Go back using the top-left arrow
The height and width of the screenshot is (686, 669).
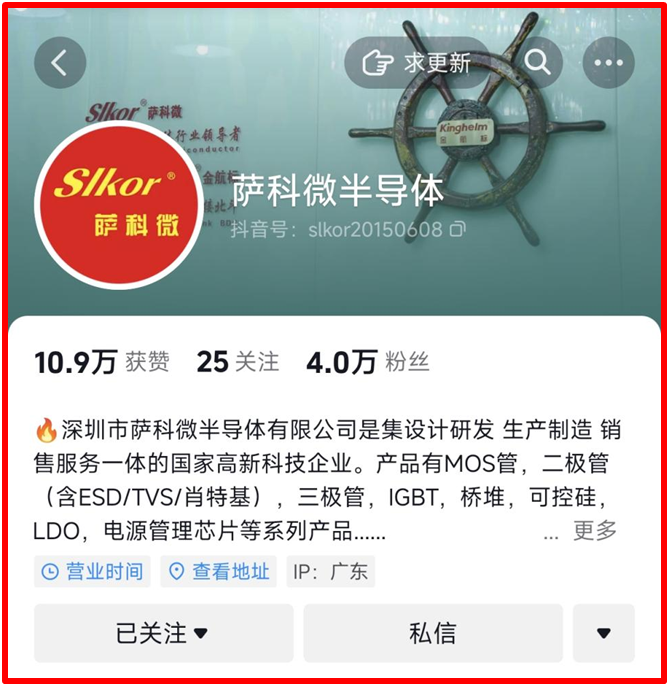point(59,63)
